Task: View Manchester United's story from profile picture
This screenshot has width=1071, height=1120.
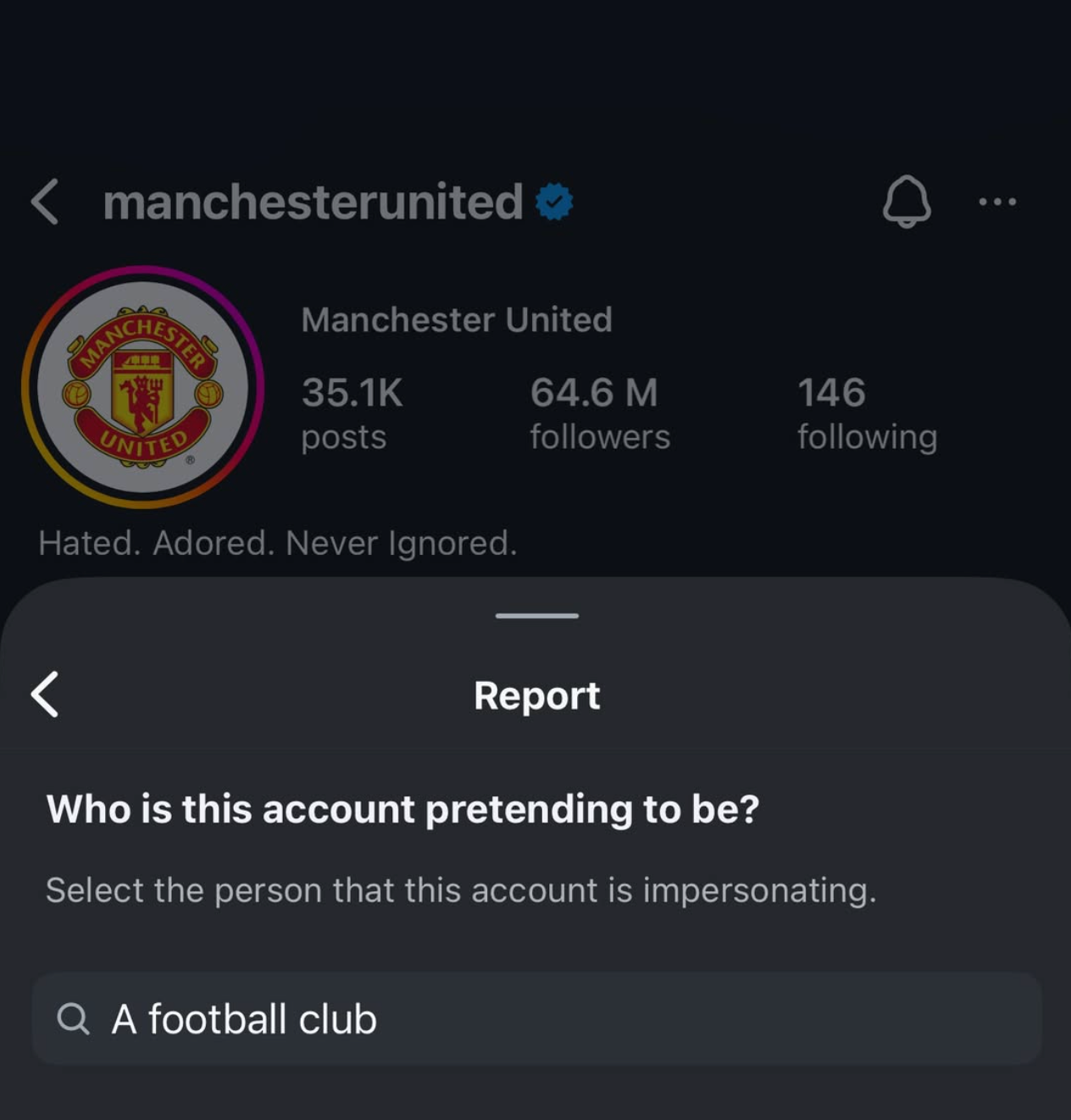Action: [x=143, y=387]
